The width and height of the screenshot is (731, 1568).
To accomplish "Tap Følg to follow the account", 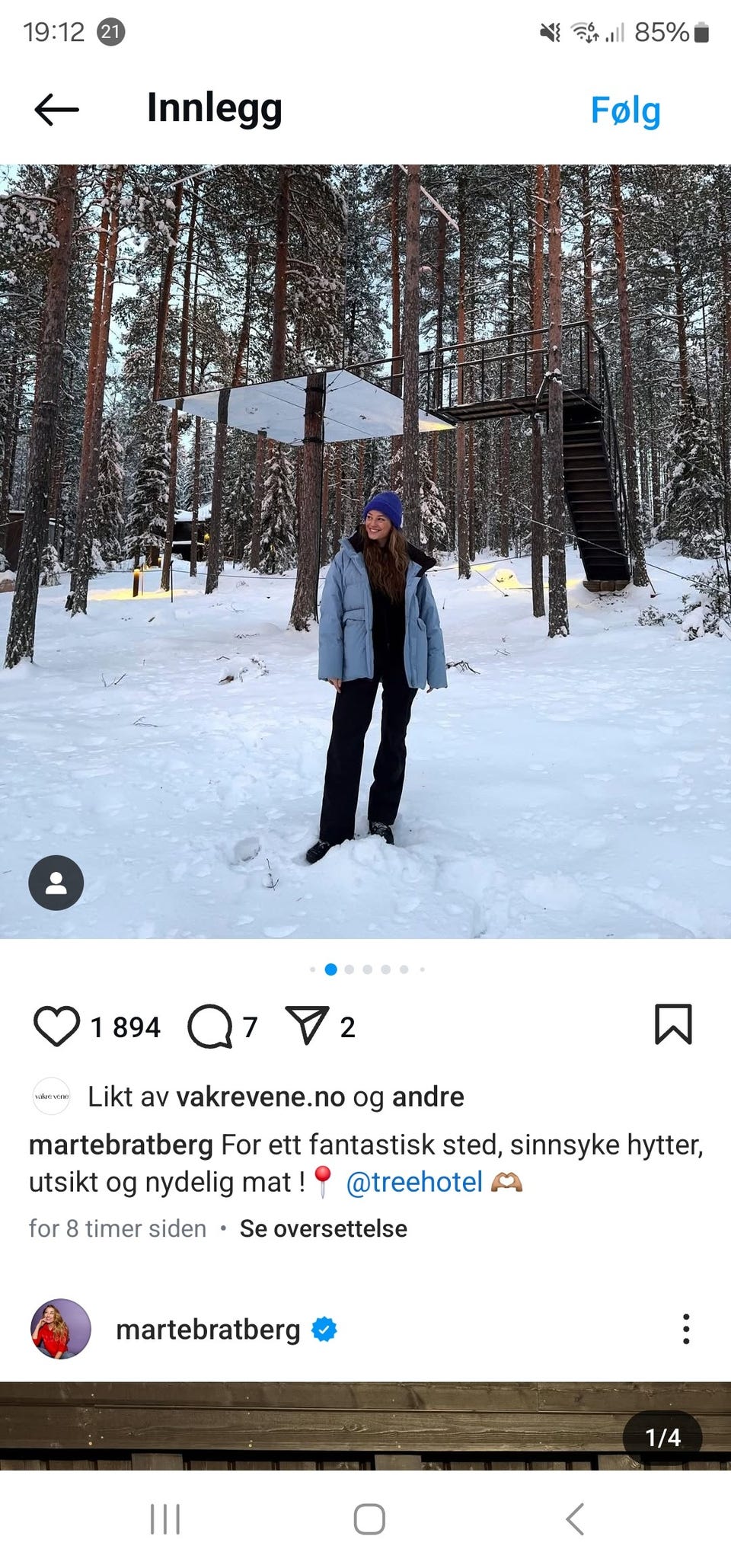I will [627, 110].
